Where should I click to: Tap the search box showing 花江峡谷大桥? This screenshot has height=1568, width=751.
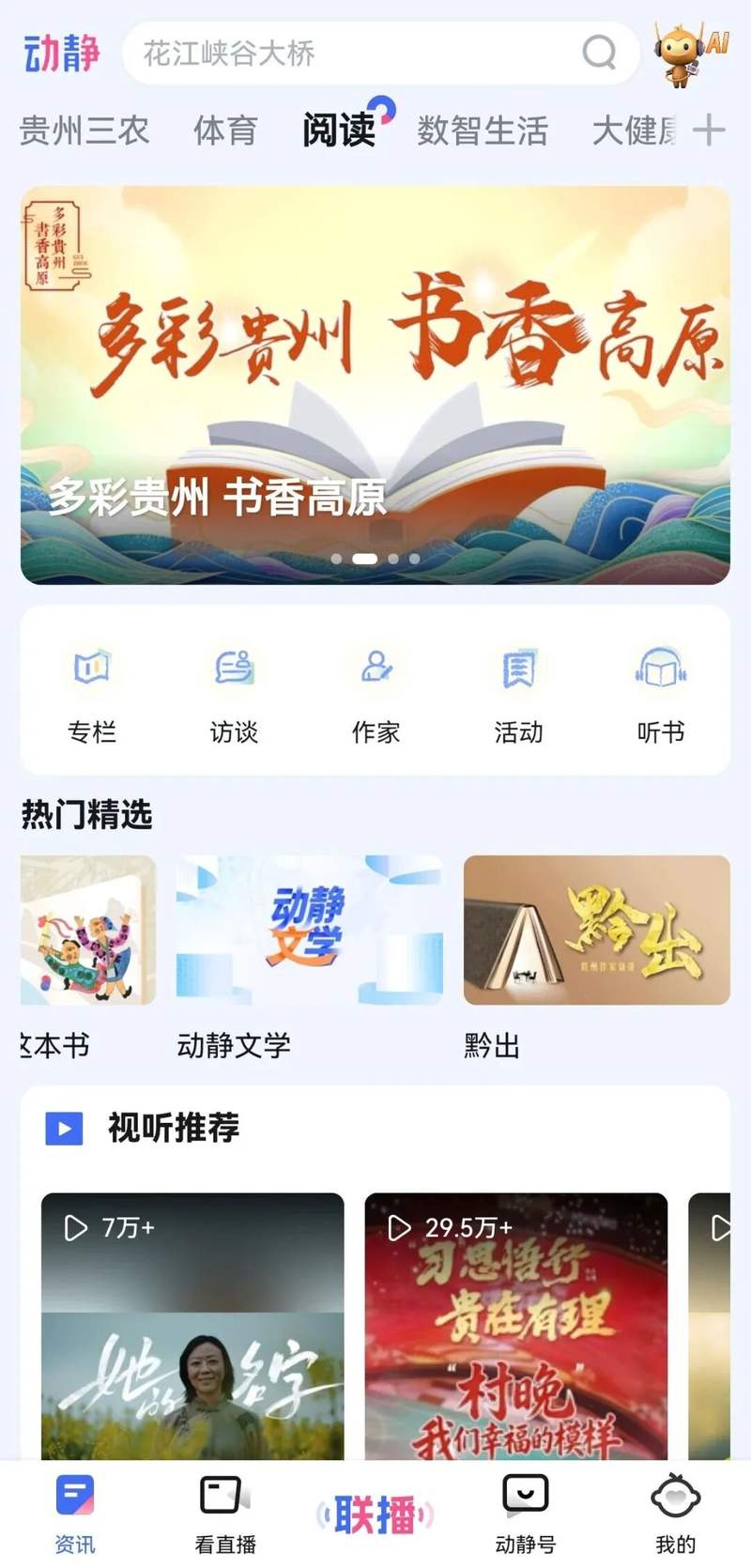coord(380,53)
